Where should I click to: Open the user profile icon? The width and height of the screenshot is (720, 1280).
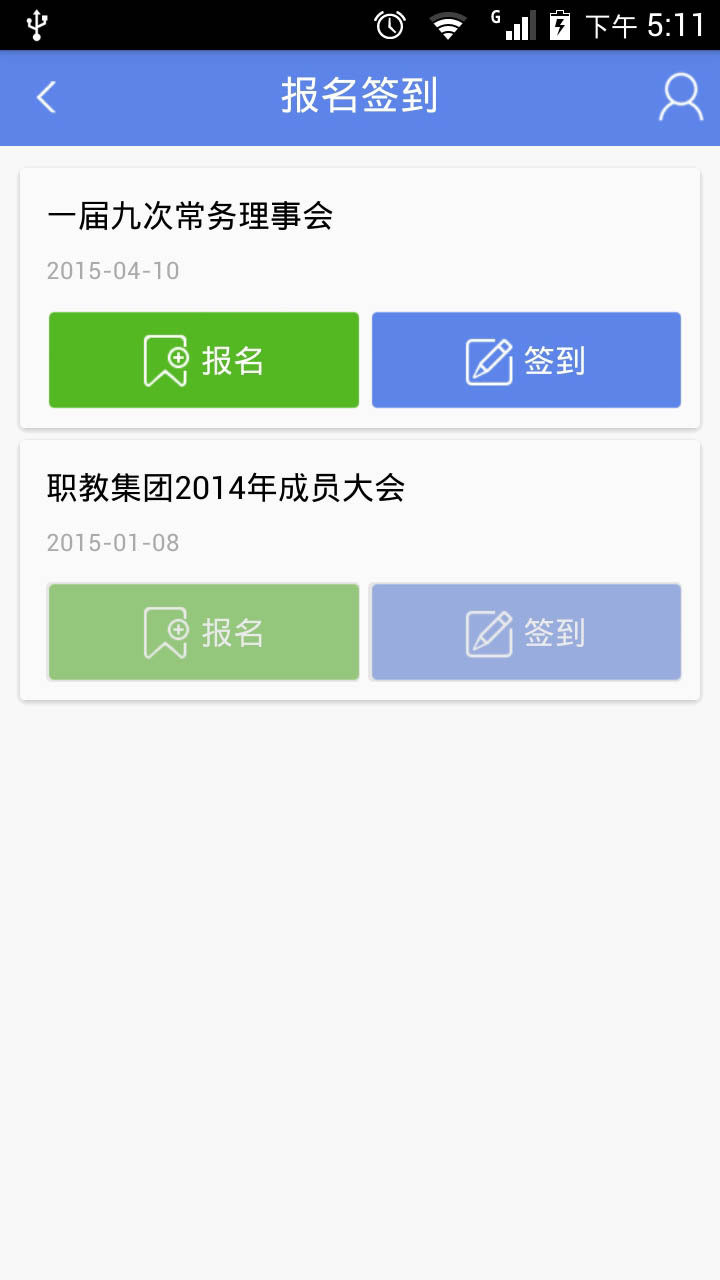(680, 97)
